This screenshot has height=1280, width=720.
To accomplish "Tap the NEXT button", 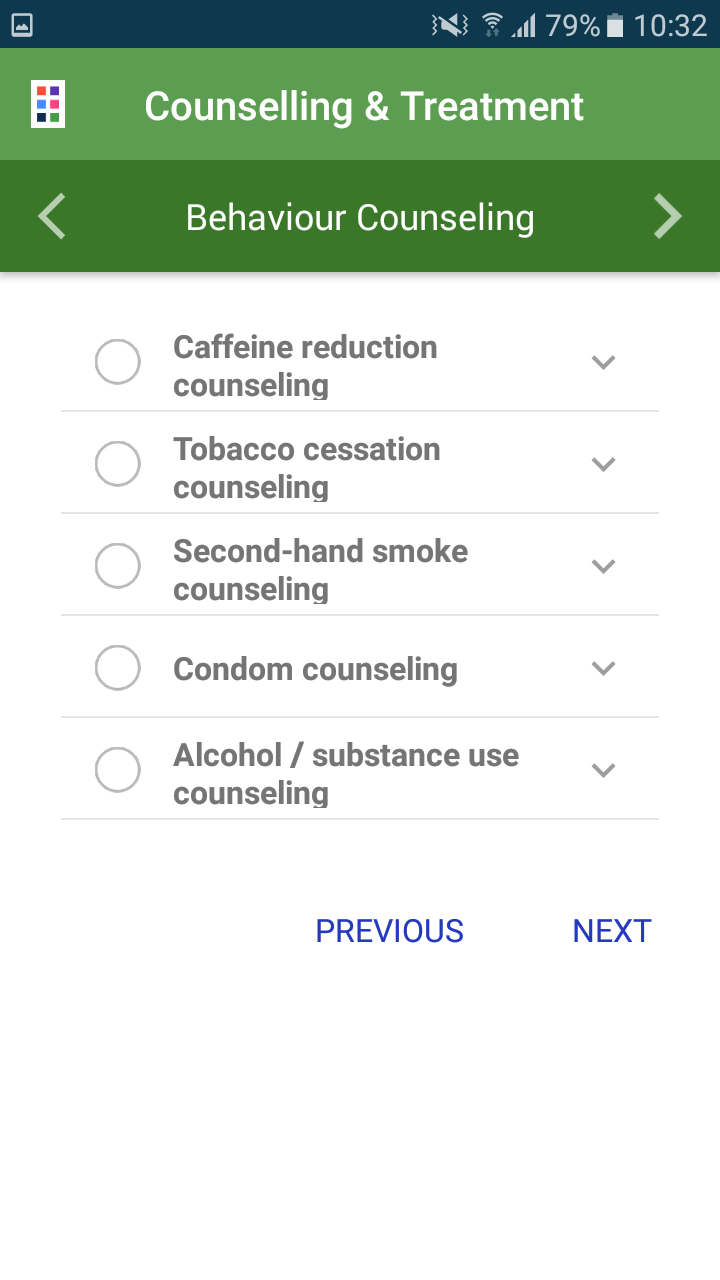I will pyautogui.click(x=612, y=931).
